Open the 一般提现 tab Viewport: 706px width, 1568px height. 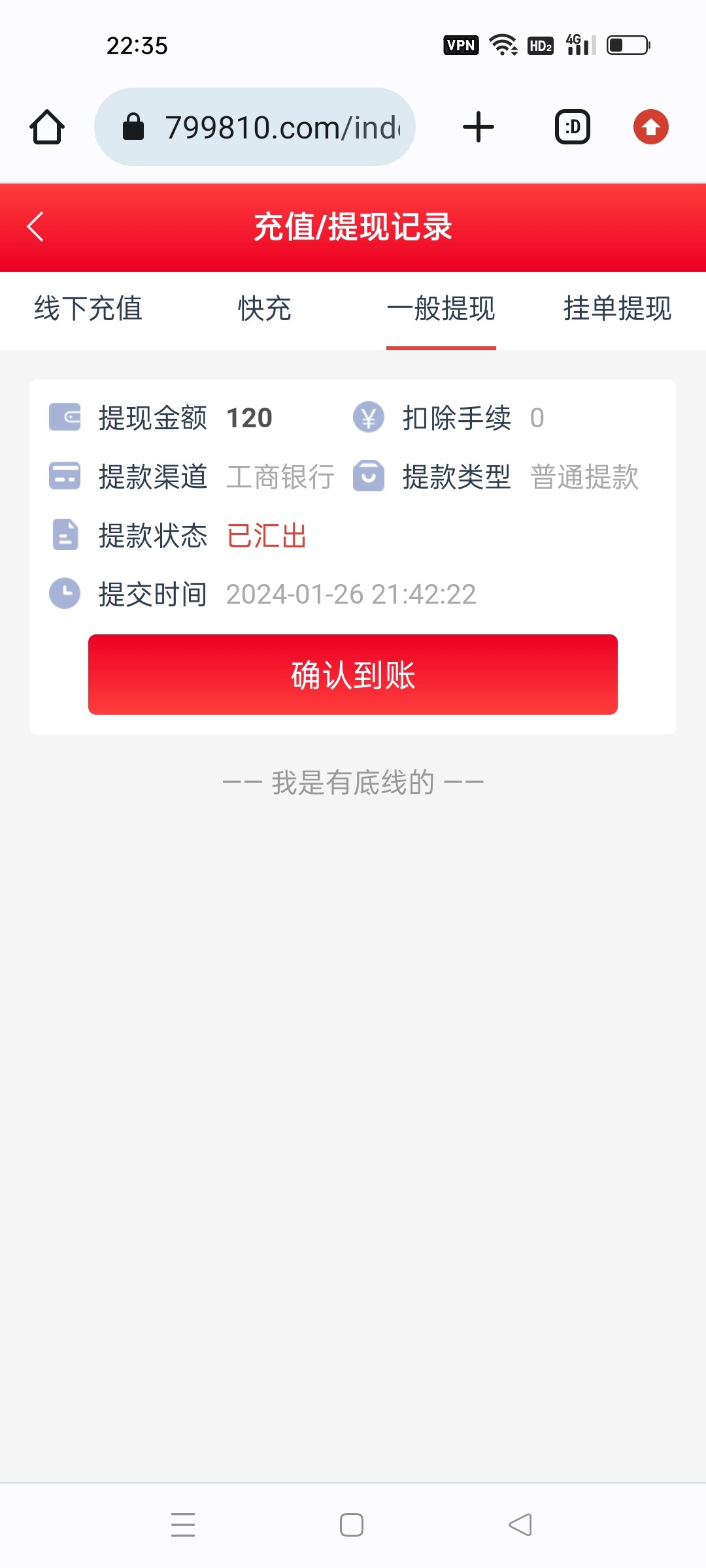(x=441, y=308)
